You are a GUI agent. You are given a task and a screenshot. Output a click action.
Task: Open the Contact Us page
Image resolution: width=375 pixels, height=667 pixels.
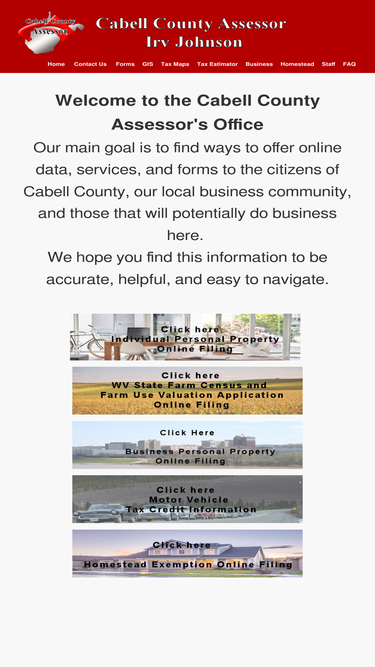pos(90,64)
